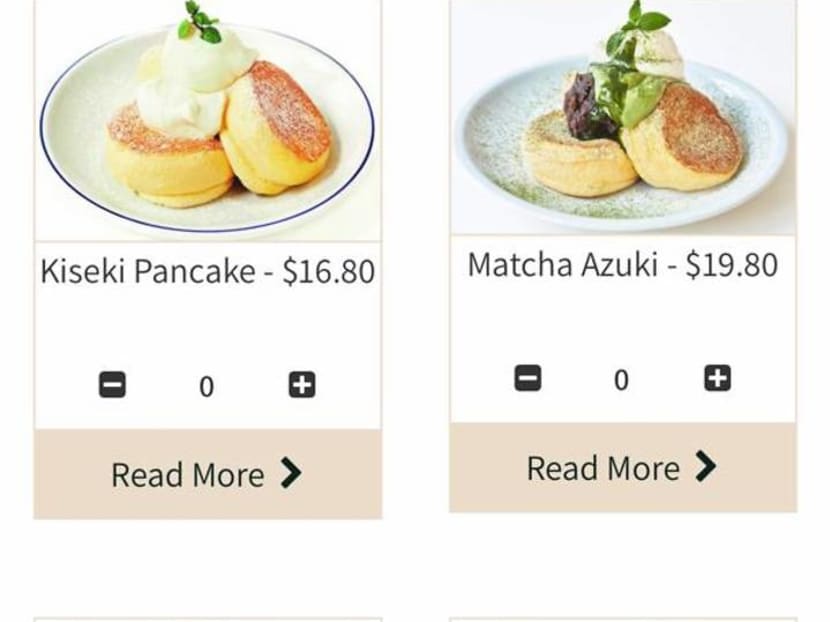This screenshot has width=830, height=622.
Task: Open Read More for Matcha Azuki
Action: (622, 467)
